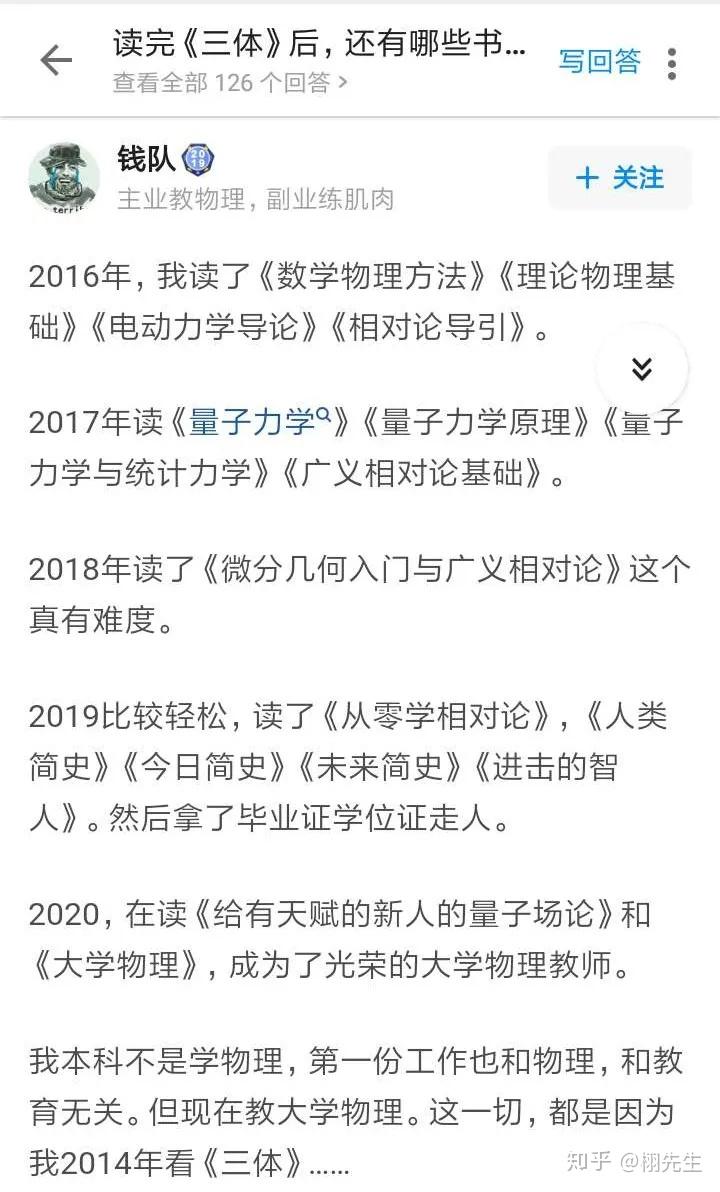Open the three-dot overflow menu
Screen dimensions: 720x1192
coord(671,64)
